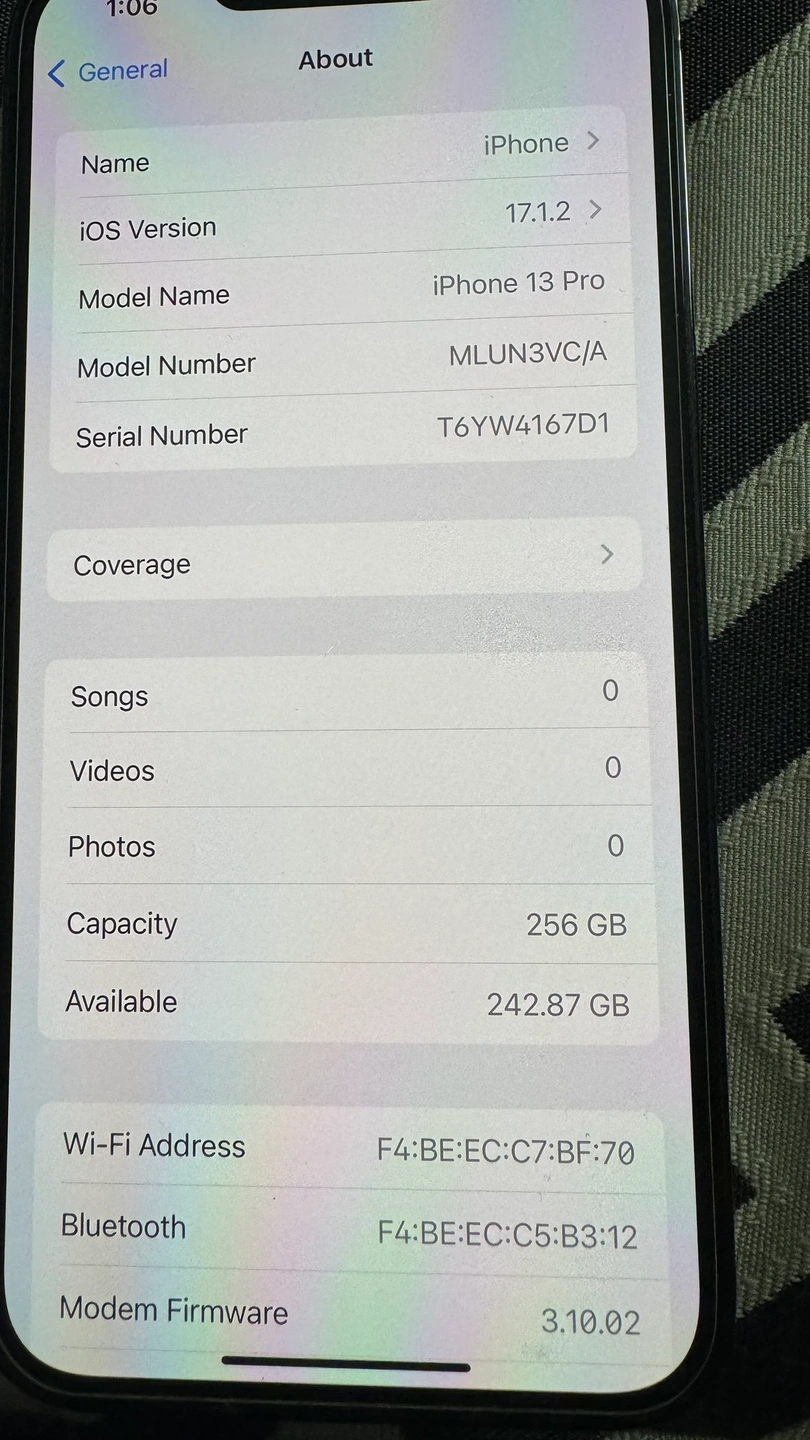Go back to General settings
The image size is (810, 1440).
click(x=108, y=72)
